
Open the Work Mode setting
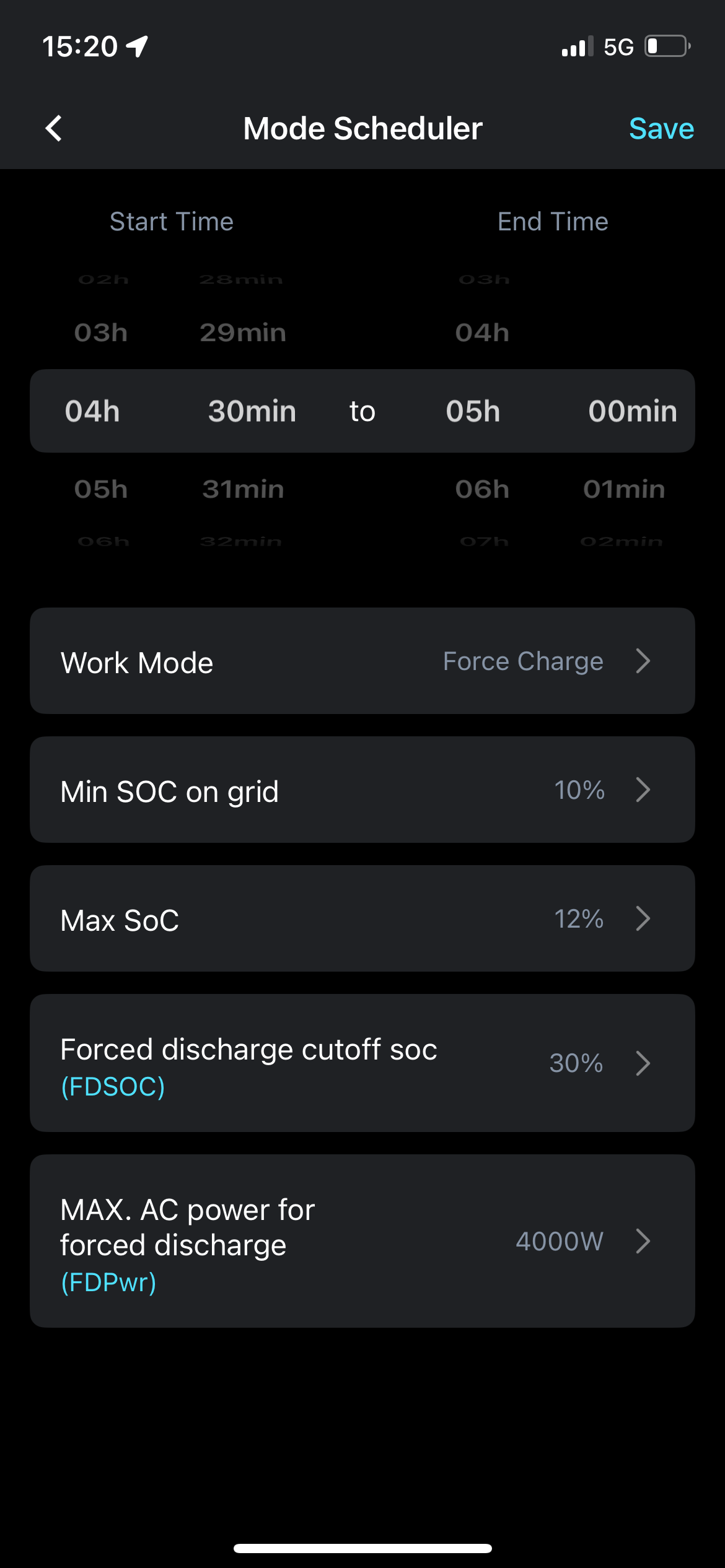click(x=362, y=661)
